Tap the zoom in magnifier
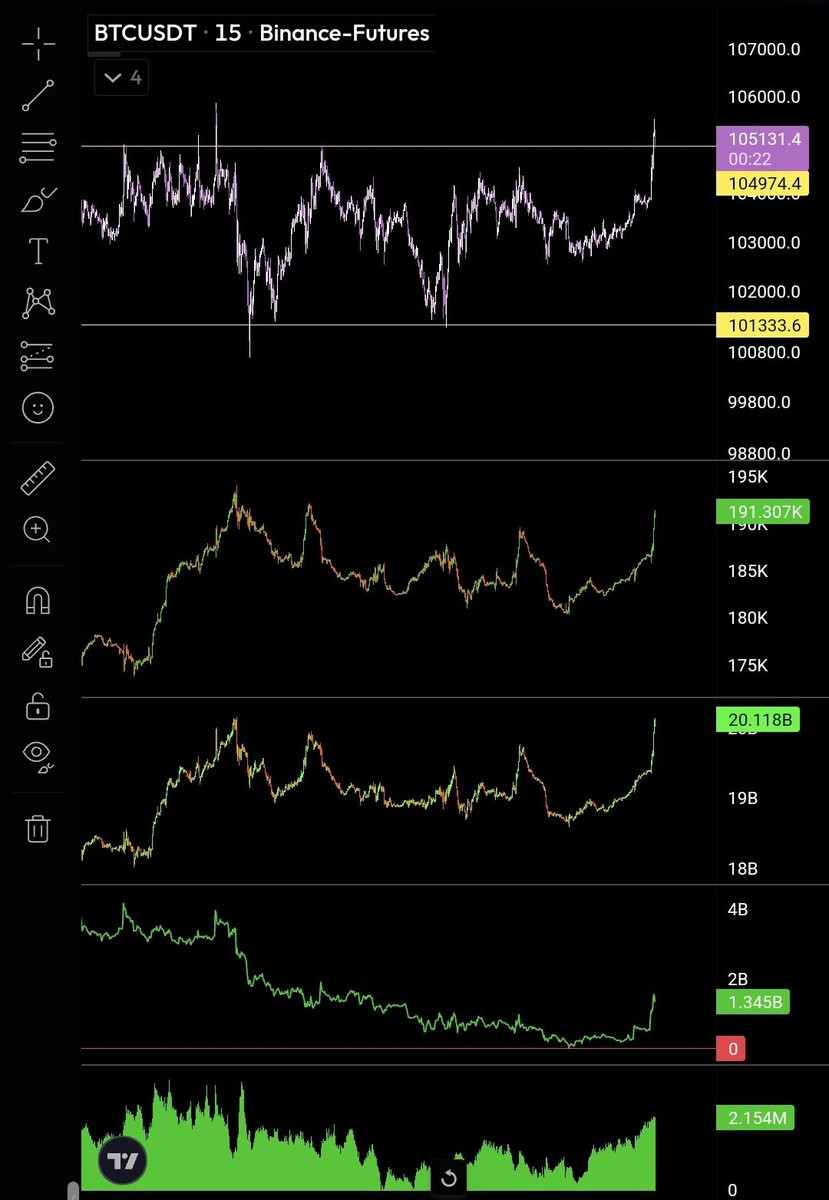This screenshot has height=1200, width=829. coord(38,530)
